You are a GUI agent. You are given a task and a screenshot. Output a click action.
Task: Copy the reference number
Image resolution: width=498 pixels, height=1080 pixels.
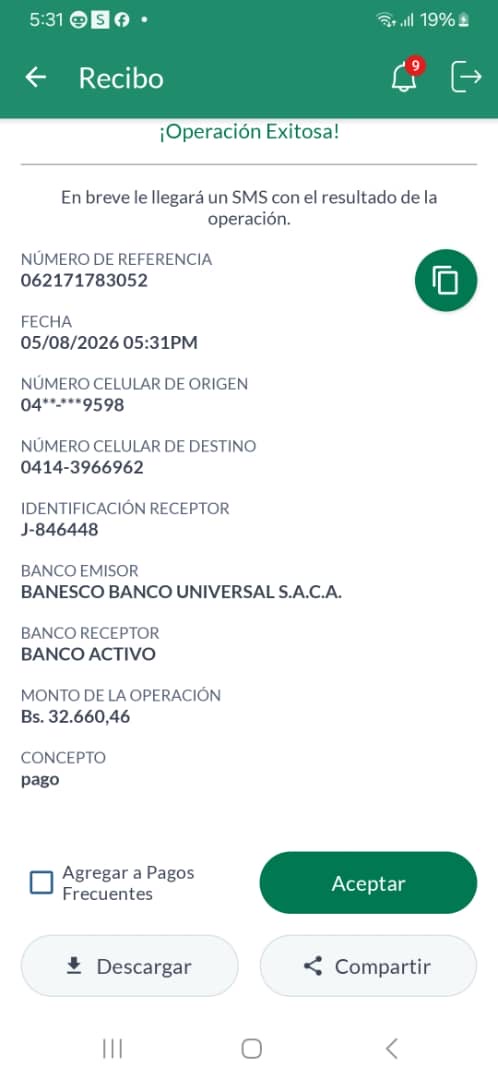[x=446, y=280]
